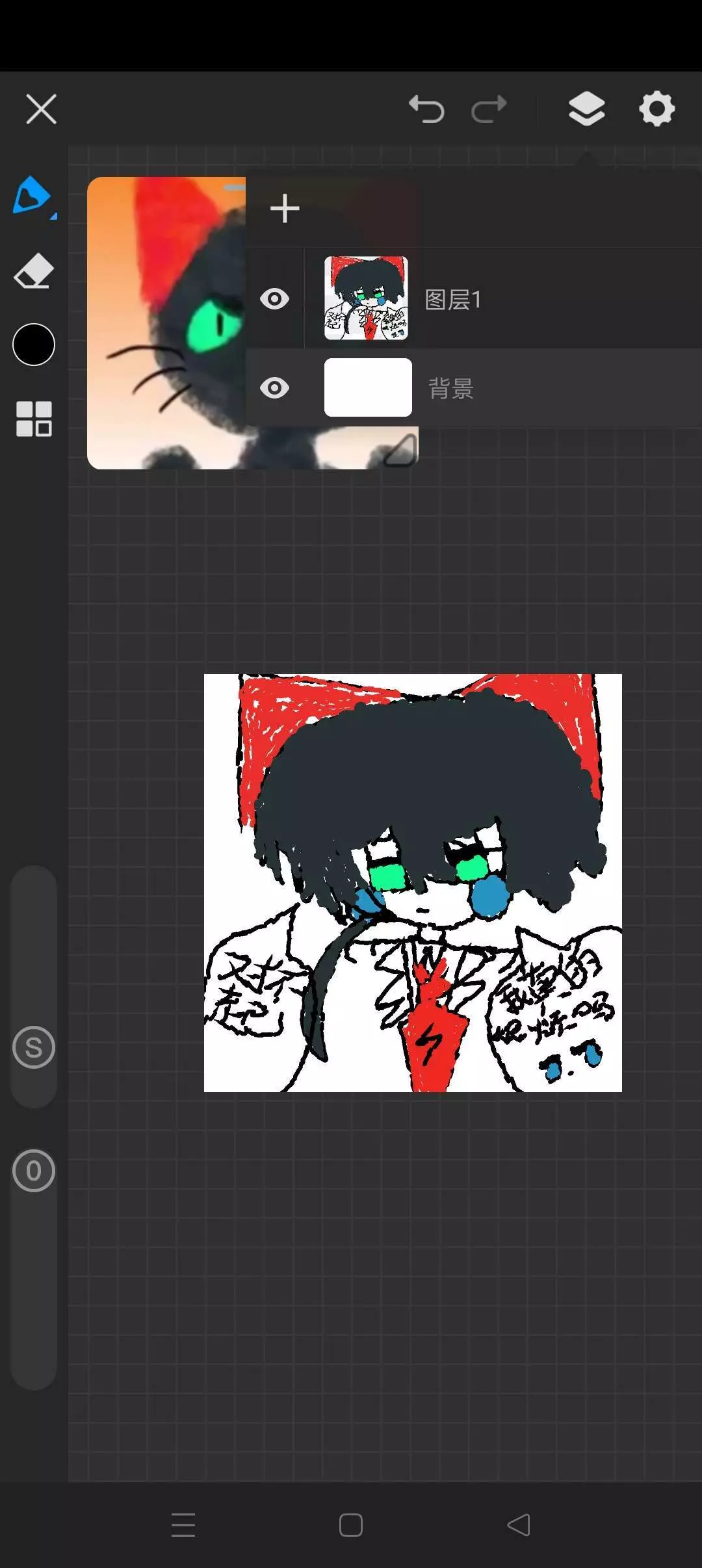Image resolution: width=702 pixels, height=1568 pixels.
Task: Go to the system home screen
Action: click(351, 1524)
